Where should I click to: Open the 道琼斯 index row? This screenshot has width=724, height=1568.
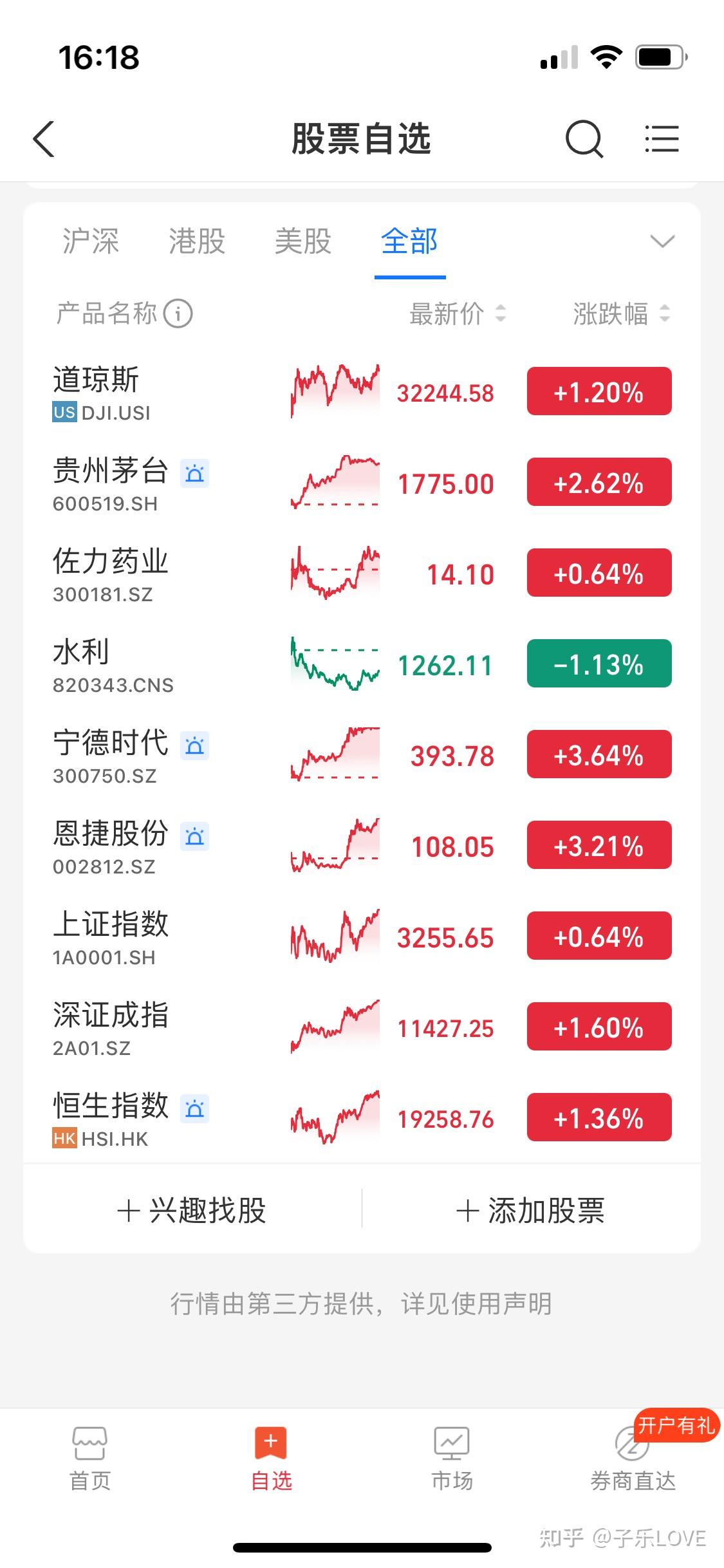pyautogui.click(x=362, y=392)
